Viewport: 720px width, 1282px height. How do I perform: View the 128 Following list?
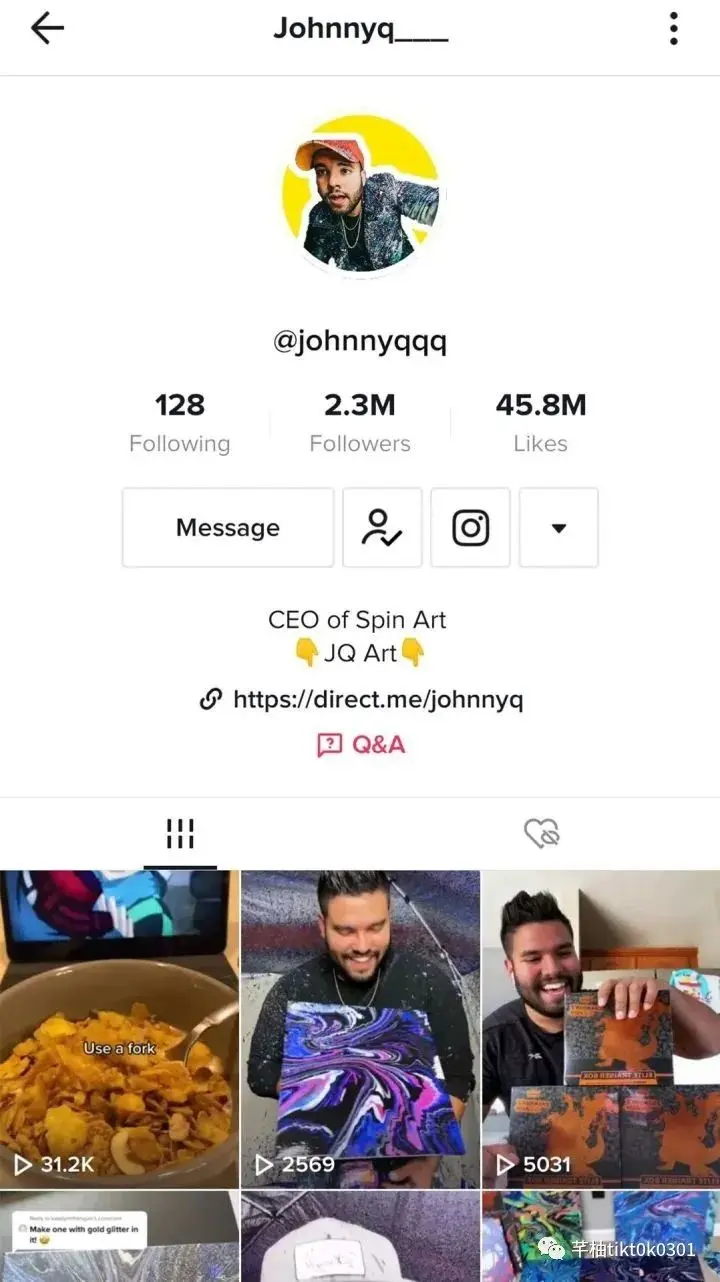pos(180,422)
